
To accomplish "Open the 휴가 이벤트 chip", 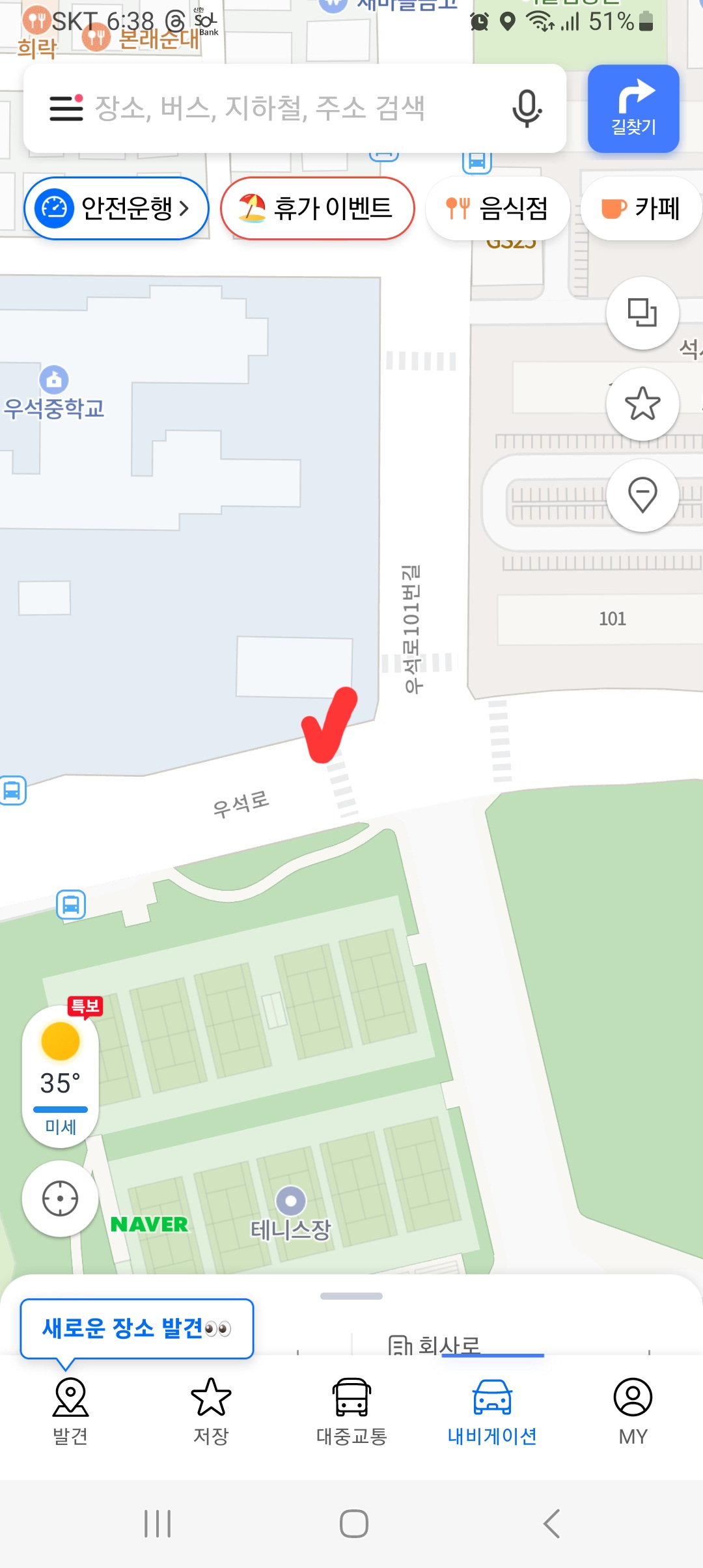I will point(318,208).
